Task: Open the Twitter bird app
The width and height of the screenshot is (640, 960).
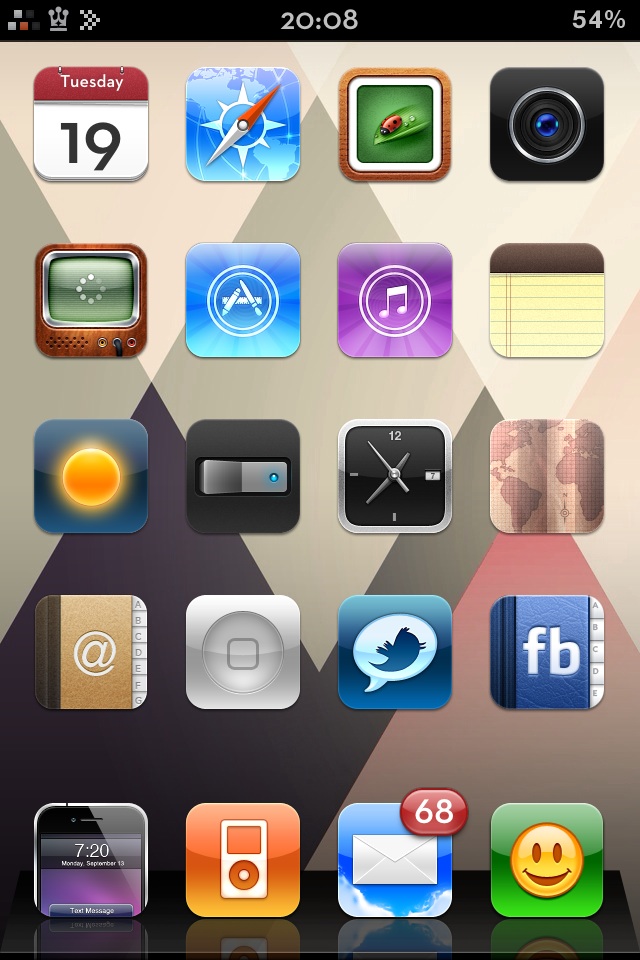Action: tap(395, 652)
